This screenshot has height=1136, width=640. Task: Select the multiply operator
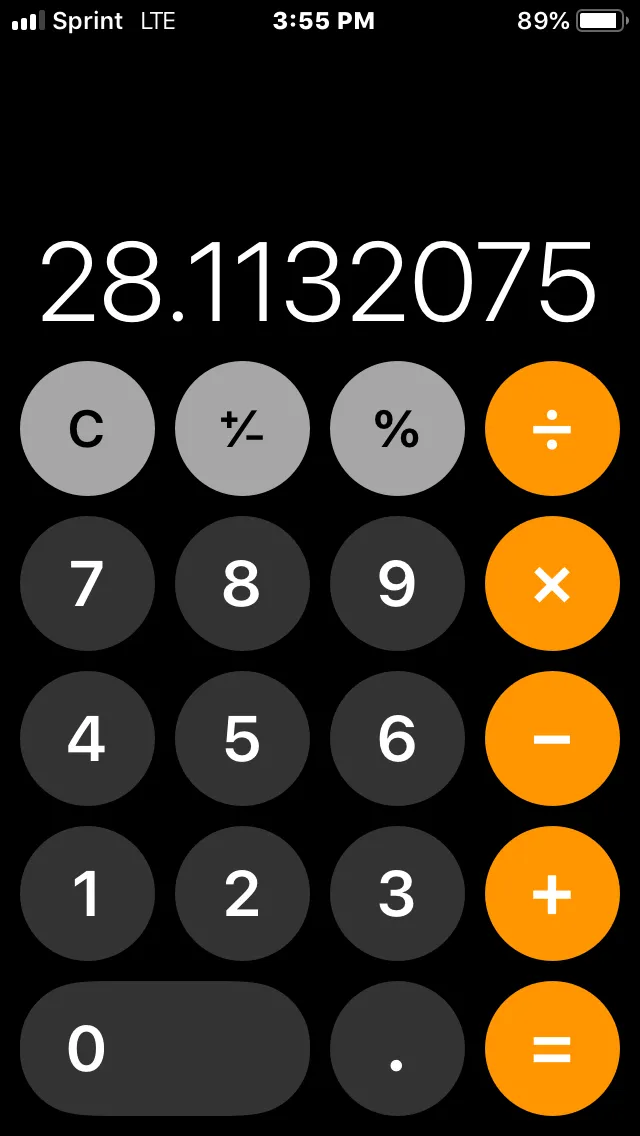click(552, 584)
